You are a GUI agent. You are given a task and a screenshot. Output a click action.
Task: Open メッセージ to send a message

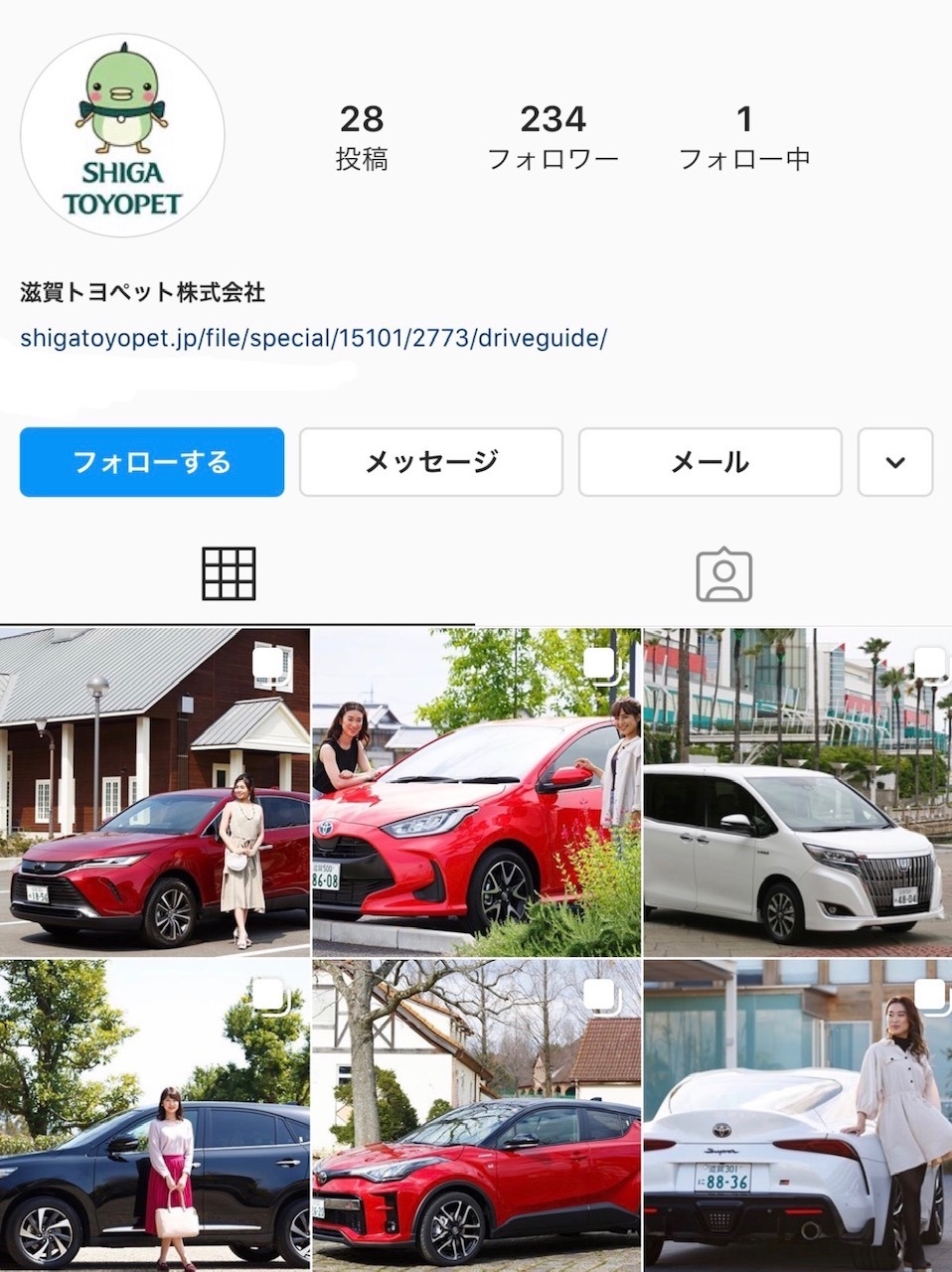[x=431, y=462]
